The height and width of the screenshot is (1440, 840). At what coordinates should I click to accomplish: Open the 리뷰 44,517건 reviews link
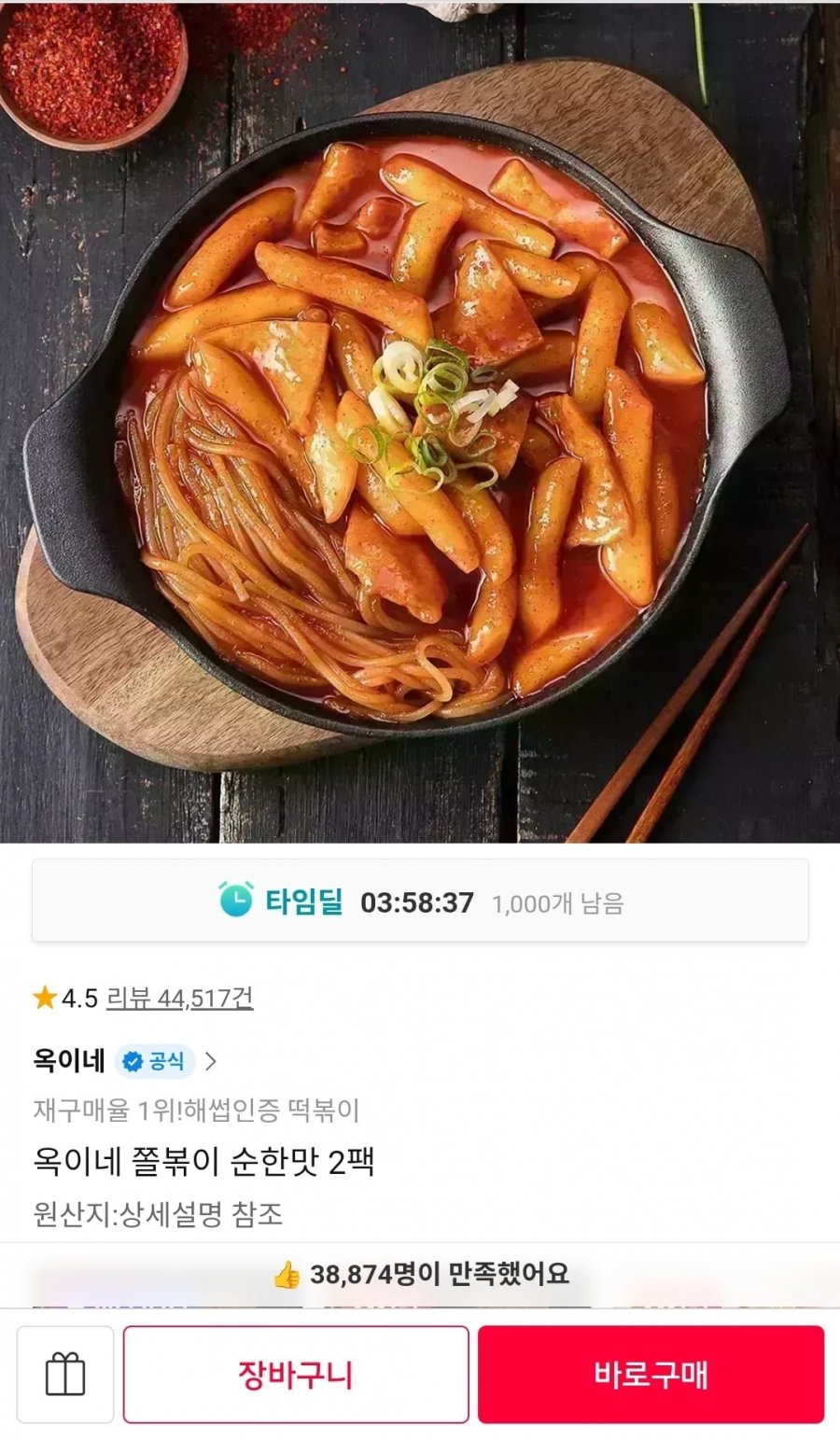[180, 998]
